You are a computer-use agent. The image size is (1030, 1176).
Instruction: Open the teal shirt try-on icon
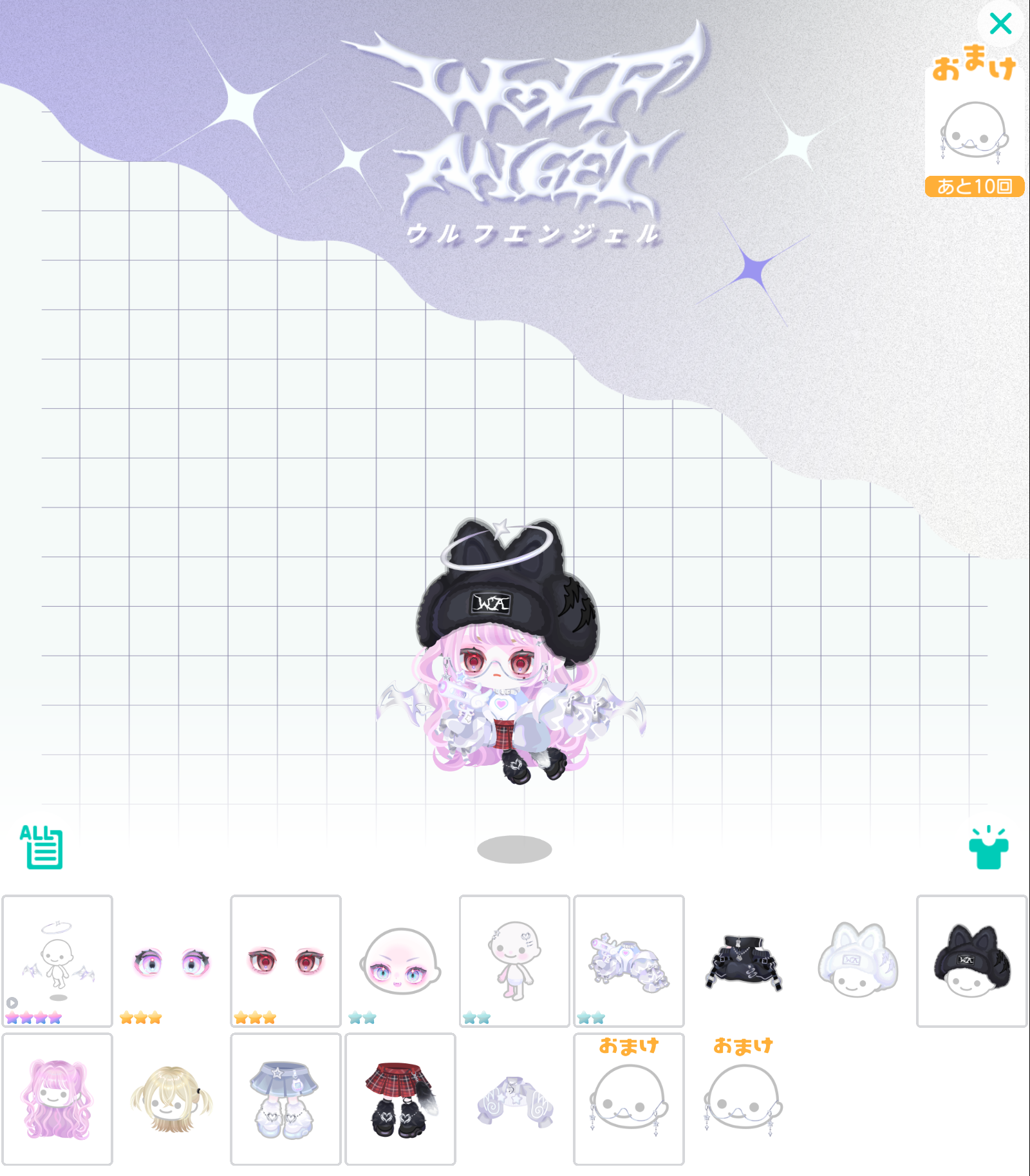(988, 848)
